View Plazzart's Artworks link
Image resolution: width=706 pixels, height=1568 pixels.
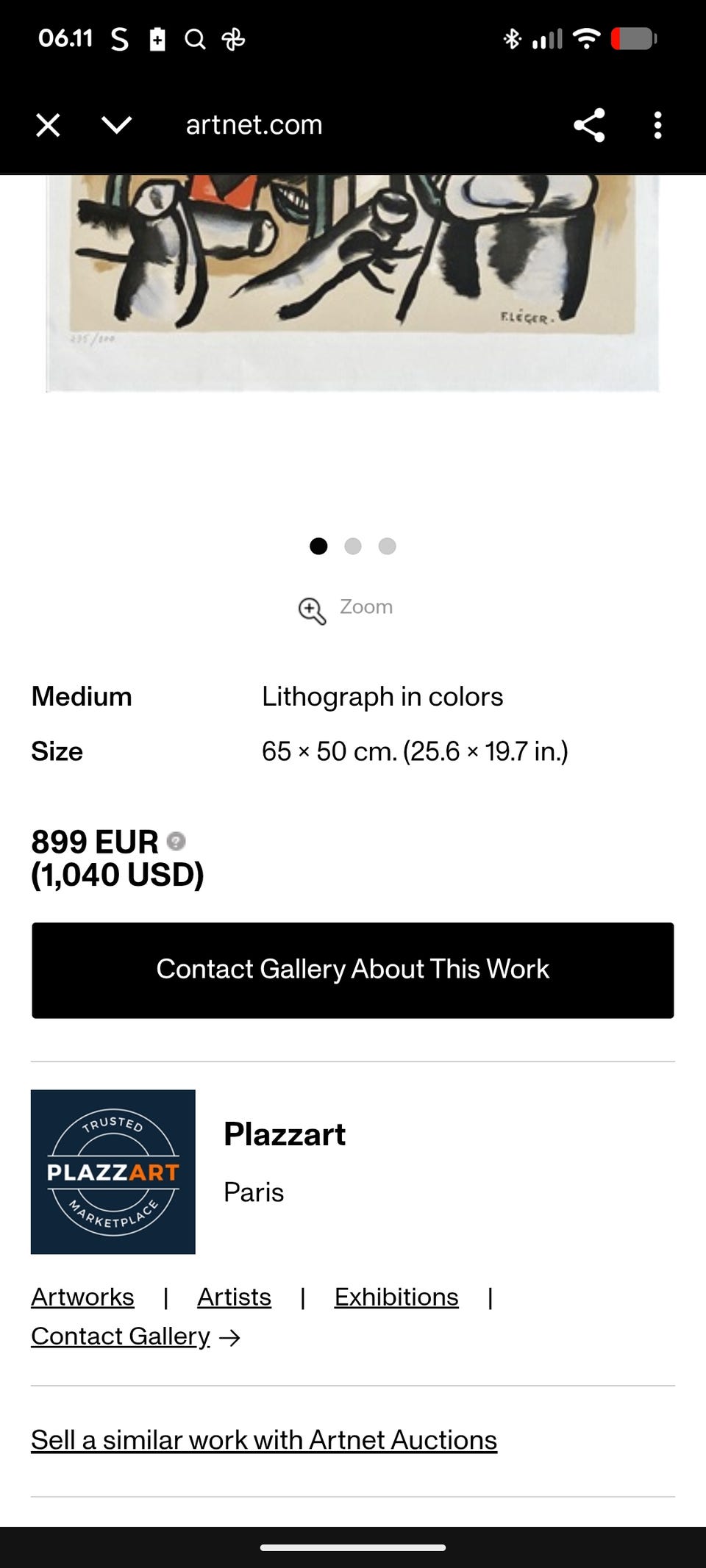point(82,1297)
